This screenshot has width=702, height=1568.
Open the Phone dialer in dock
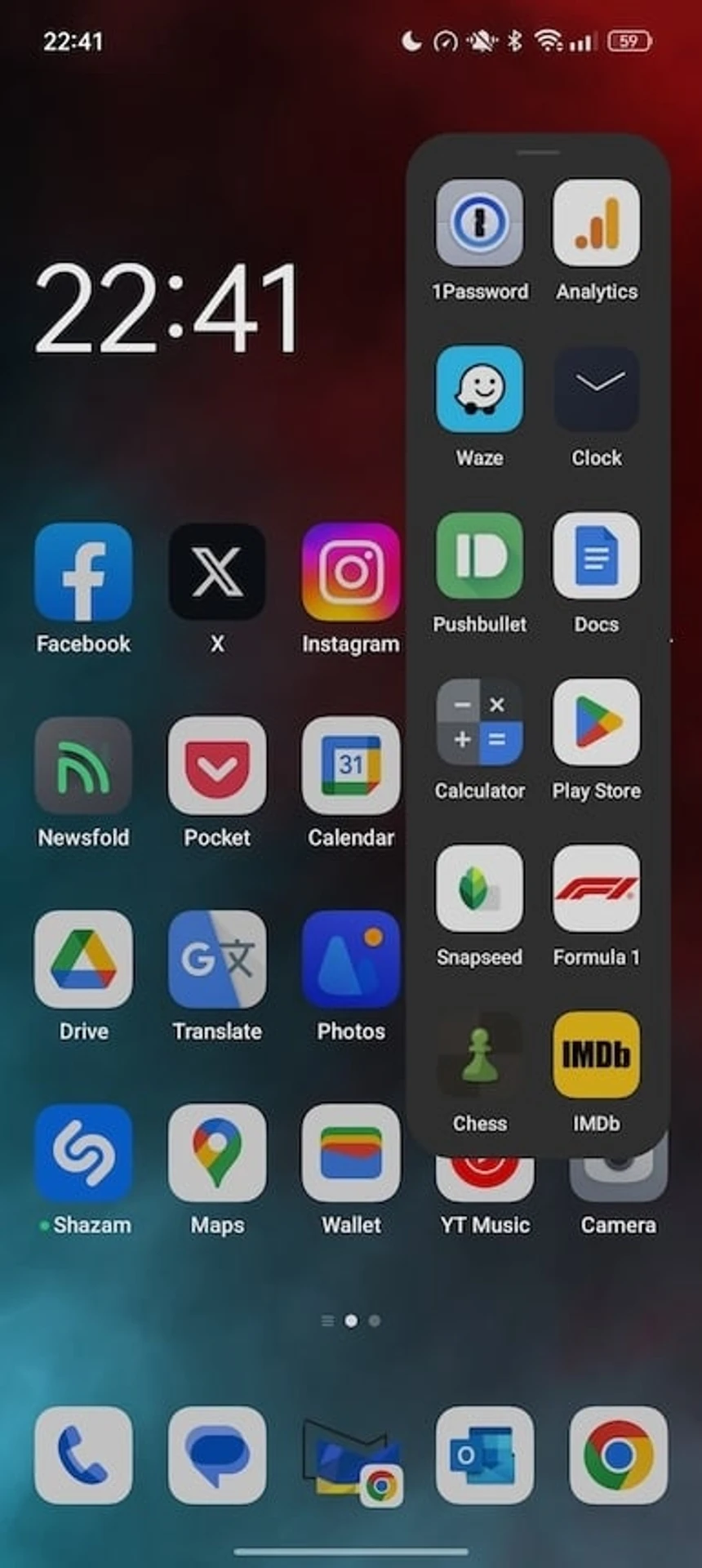[x=83, y=1455]
